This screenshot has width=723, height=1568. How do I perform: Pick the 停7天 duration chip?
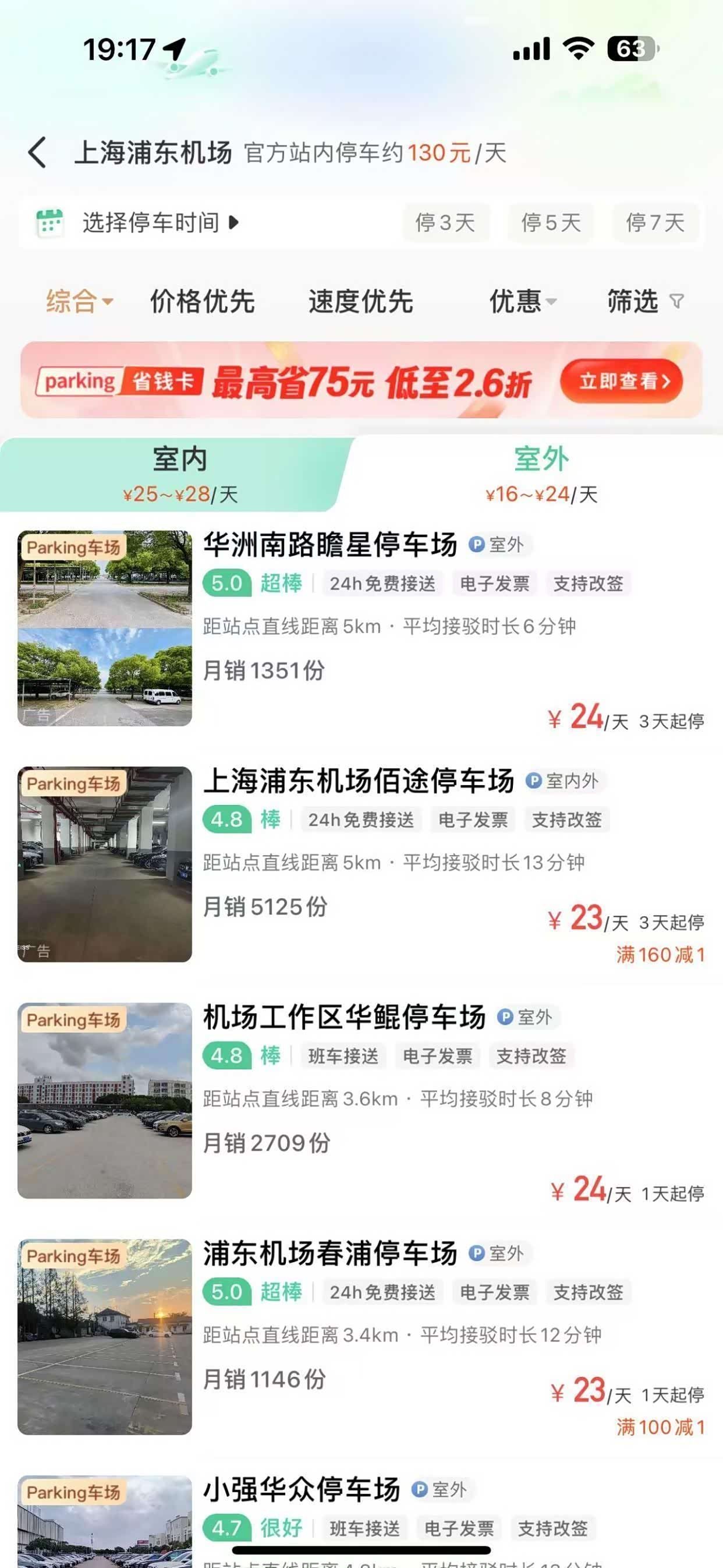click(655, 223)
